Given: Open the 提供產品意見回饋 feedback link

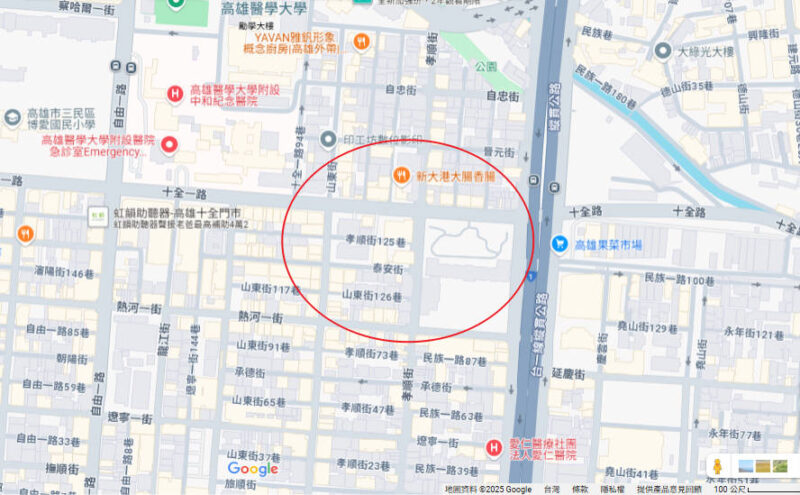Looking at the screenshot, I should pyautogui.click(x=669, y=489).
